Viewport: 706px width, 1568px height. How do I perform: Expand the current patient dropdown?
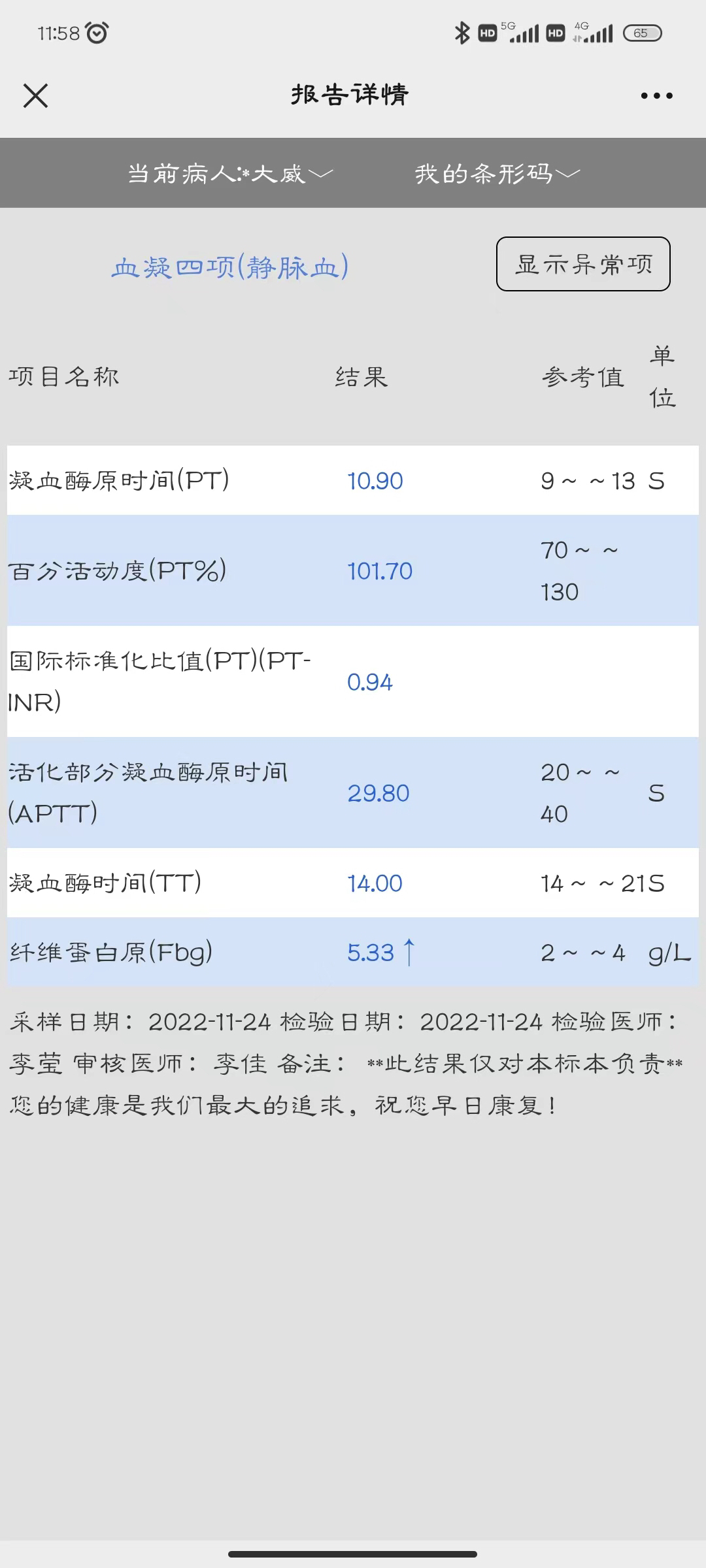pos(230,174)
